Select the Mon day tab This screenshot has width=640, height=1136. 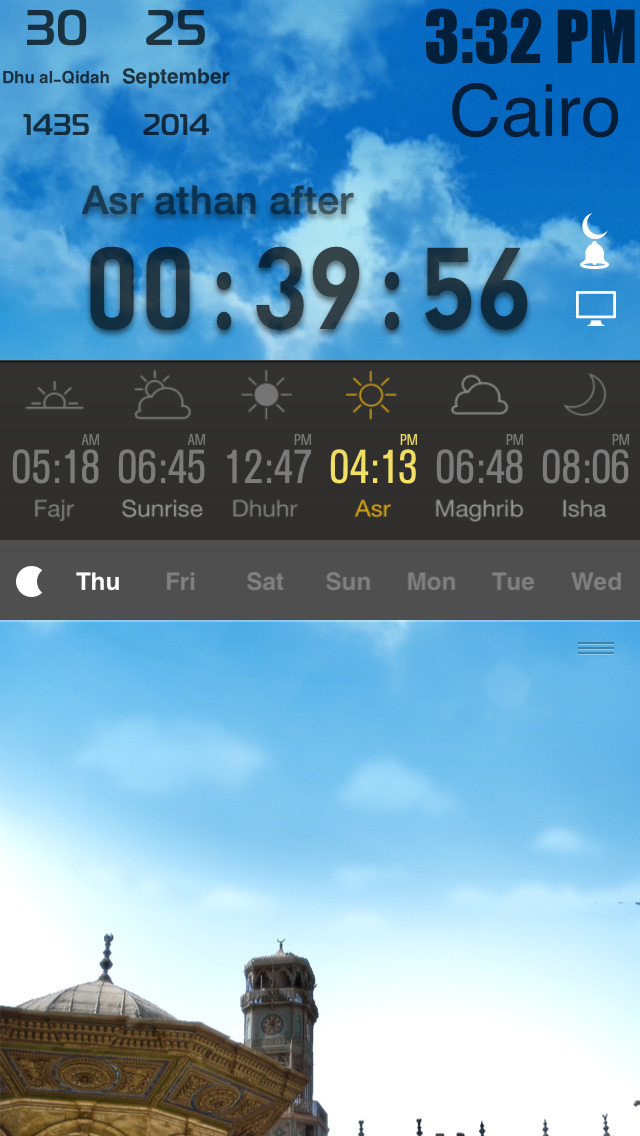pyautogui.click(x=431, y=581)
